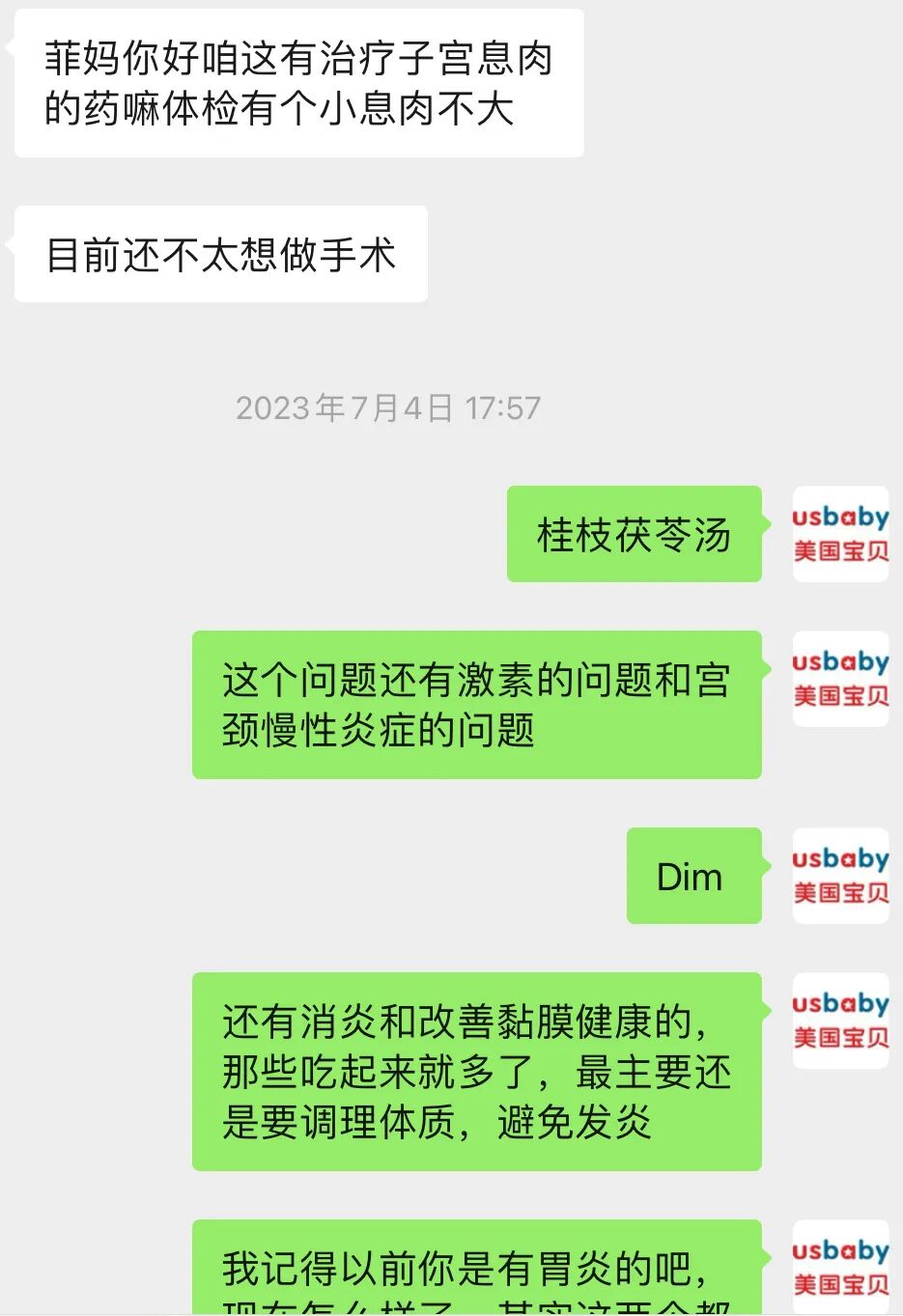Open usbaby avatar beside the Dim message

[840, 876]
